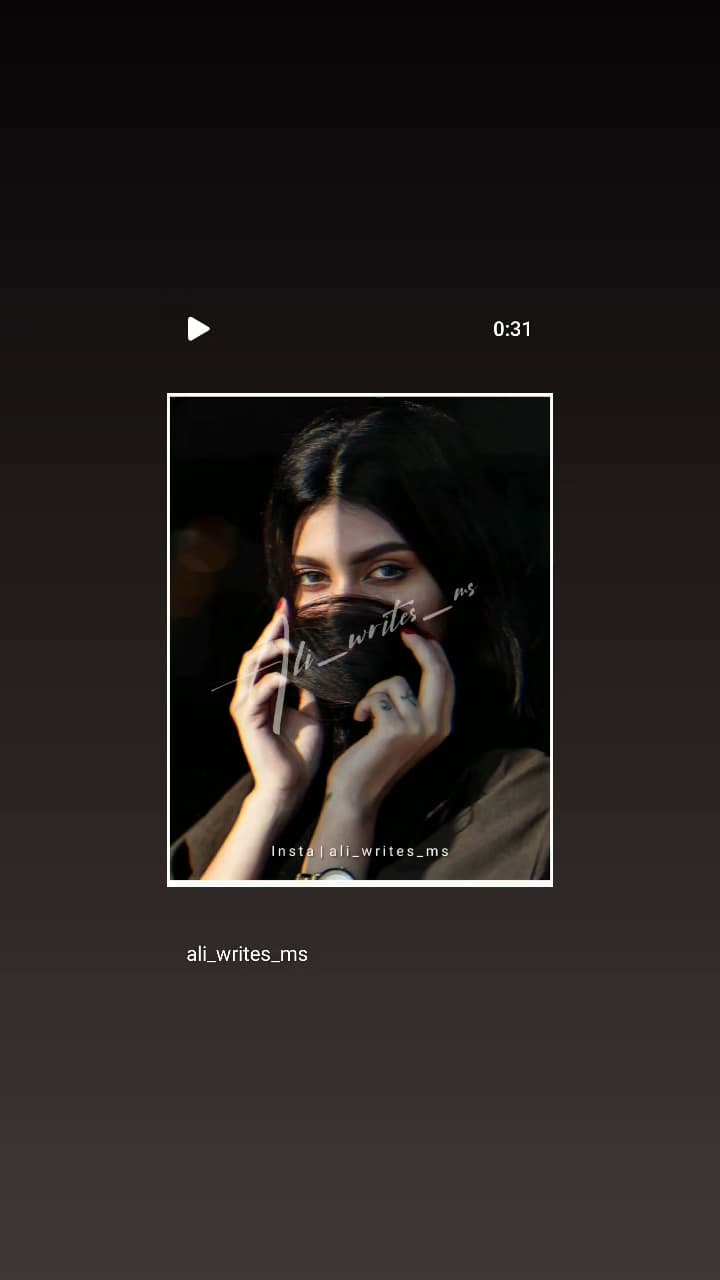720x1280 pixels.
Task: Open the ali_writes_ms video preview
Action: pyautogui.click(x=360, y=640)
